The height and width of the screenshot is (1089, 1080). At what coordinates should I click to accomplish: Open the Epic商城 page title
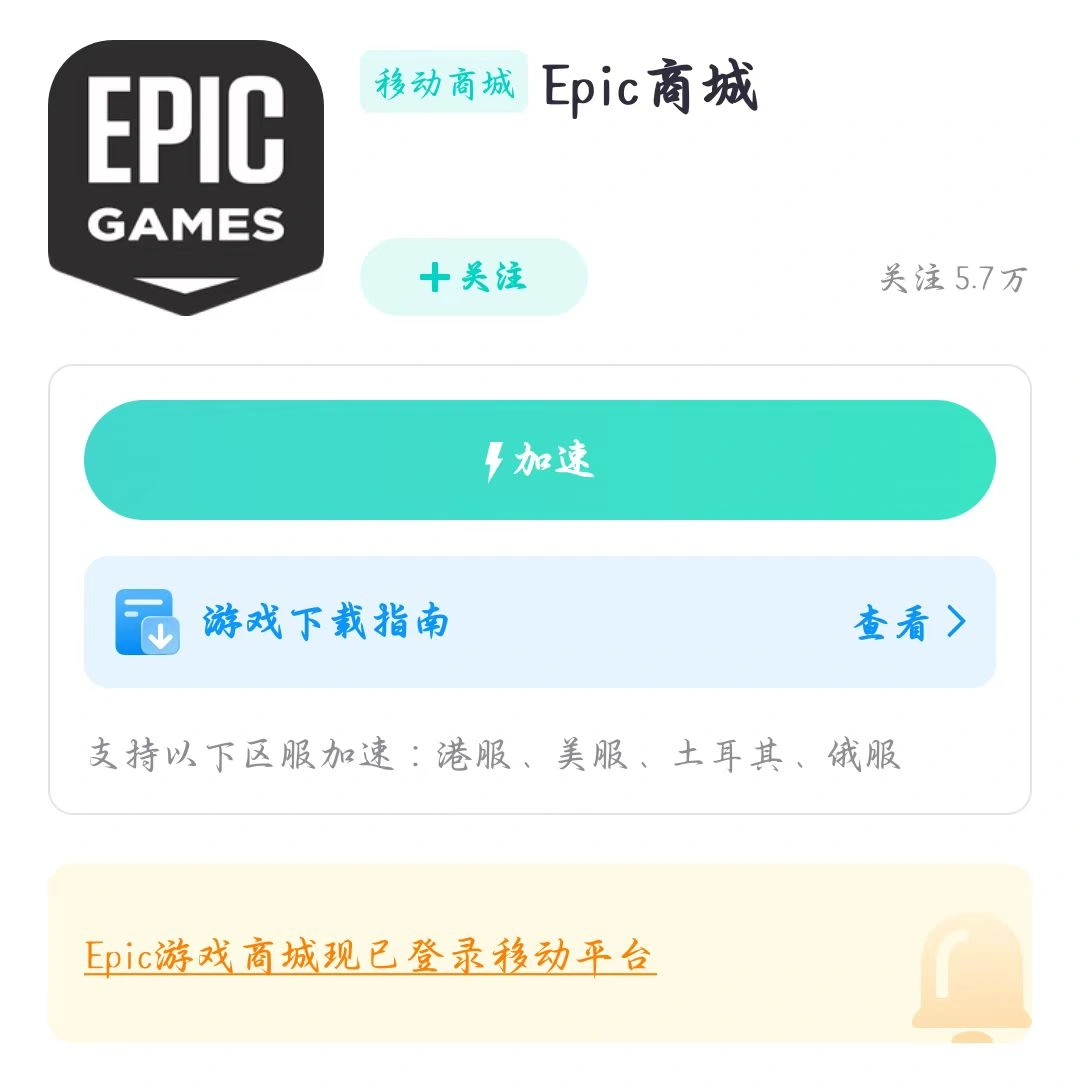[650, 88]
